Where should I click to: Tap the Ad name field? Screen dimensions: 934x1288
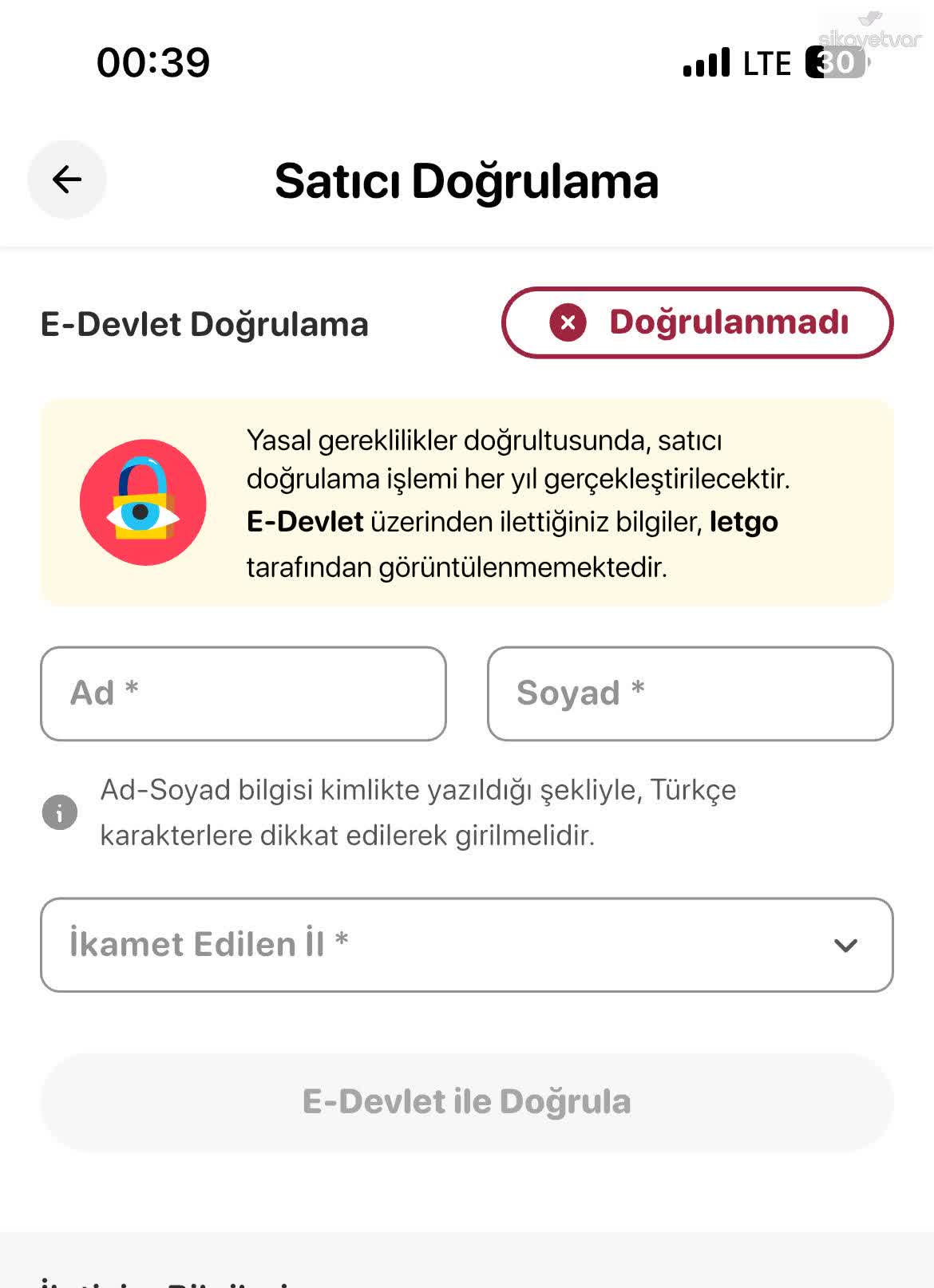tap(243, 693)
